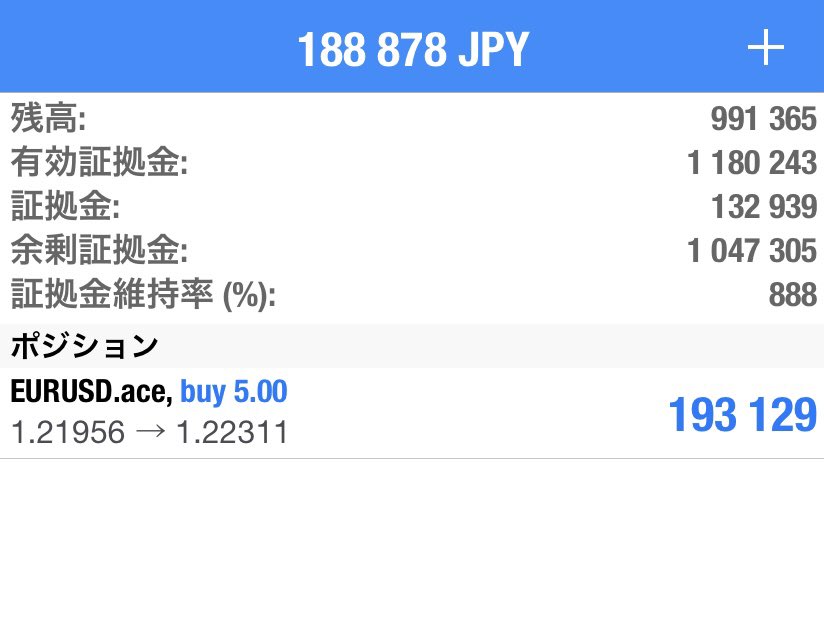Open the EURUSD.ace buy 5.00 position
The width and height of the screenshot is (824, 631).
(411, 412)
